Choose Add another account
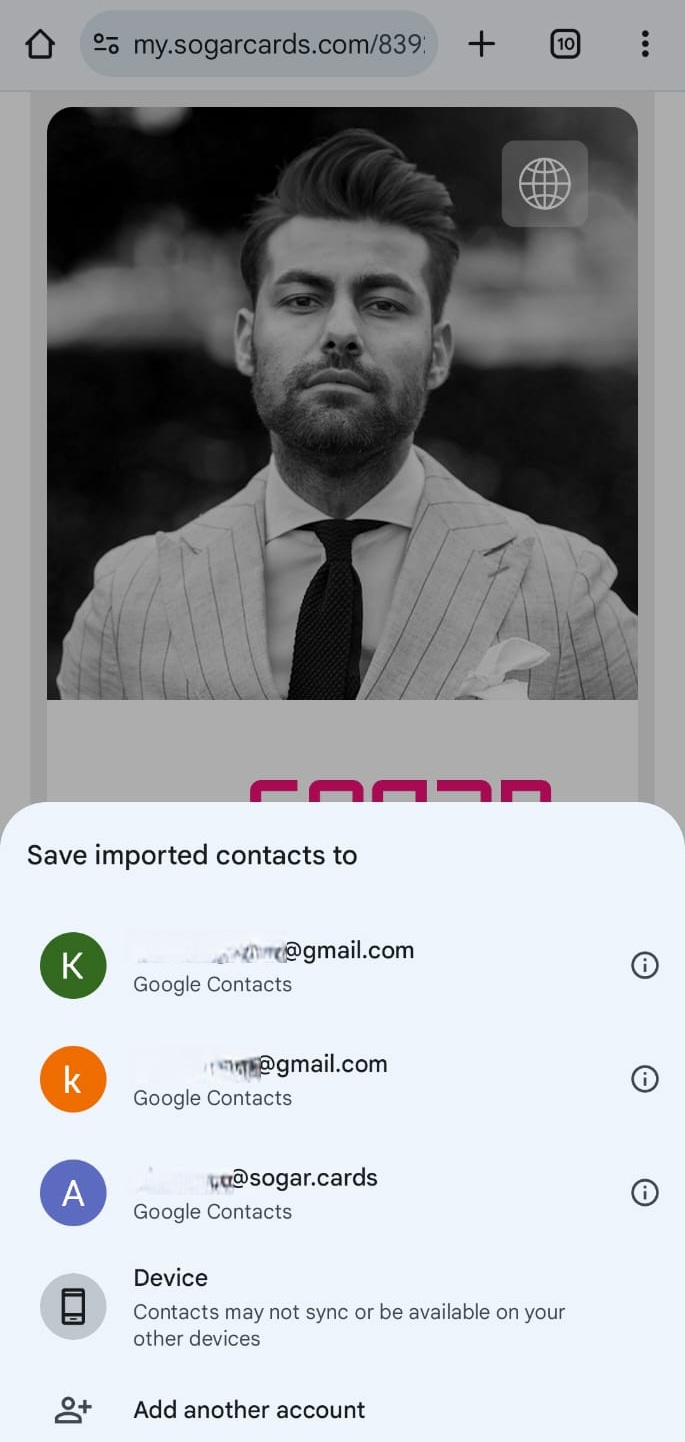 coord(342,1410)
